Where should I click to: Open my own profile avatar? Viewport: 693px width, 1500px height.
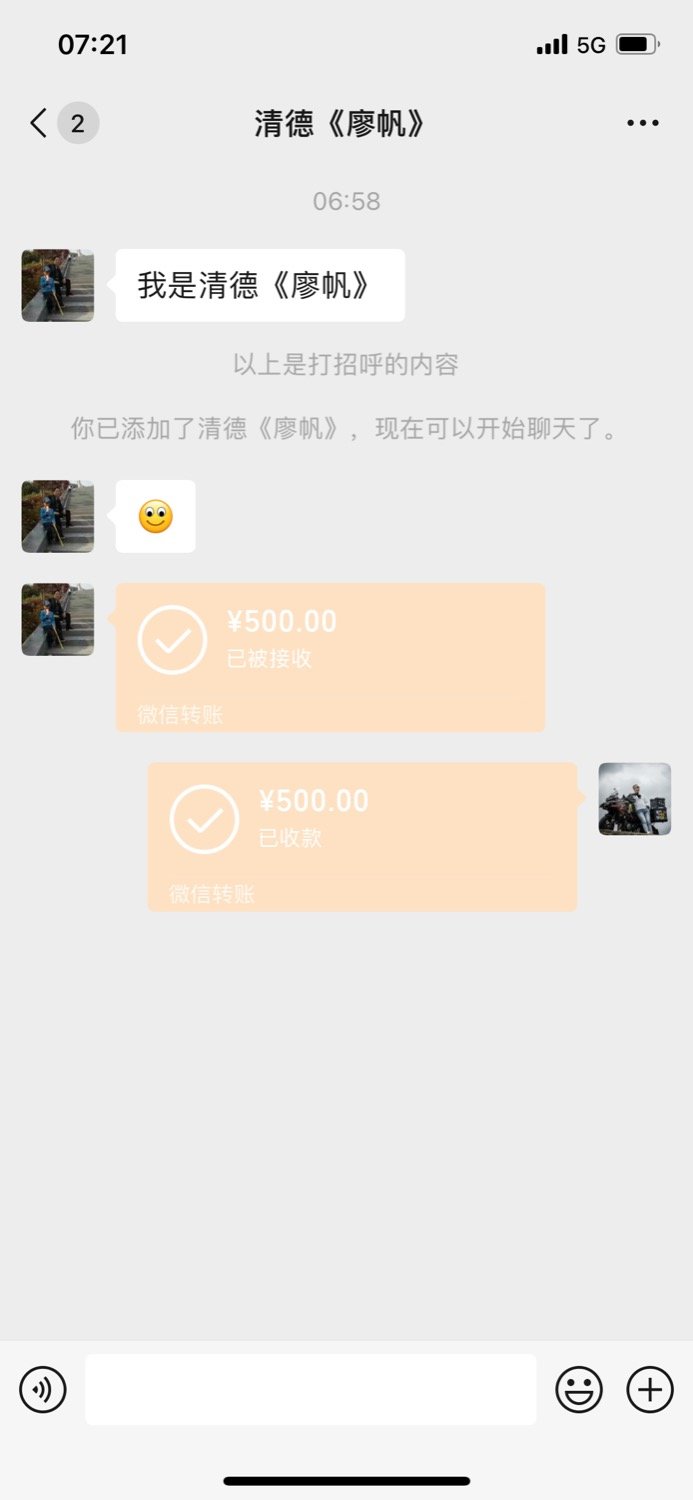[x=635, y=799]
